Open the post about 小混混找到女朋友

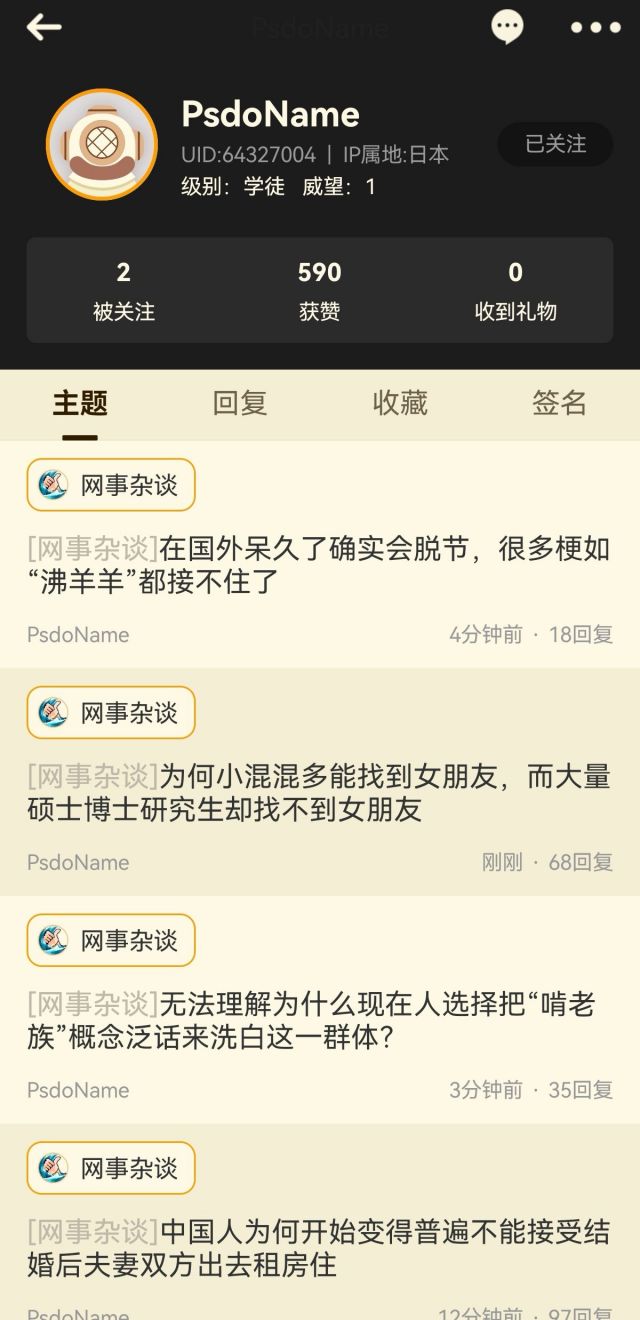(x=318, y=793)
